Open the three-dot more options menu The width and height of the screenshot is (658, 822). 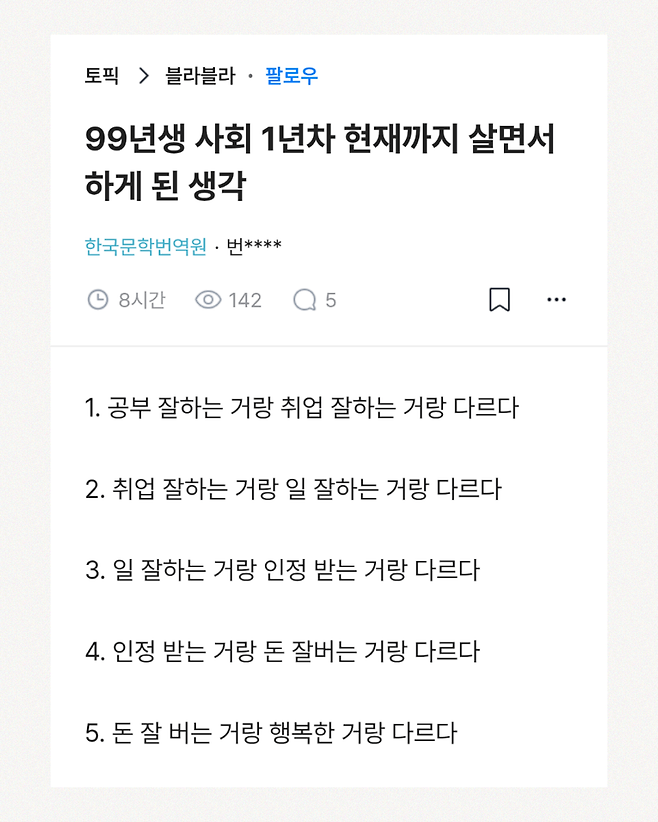(557, 300)
